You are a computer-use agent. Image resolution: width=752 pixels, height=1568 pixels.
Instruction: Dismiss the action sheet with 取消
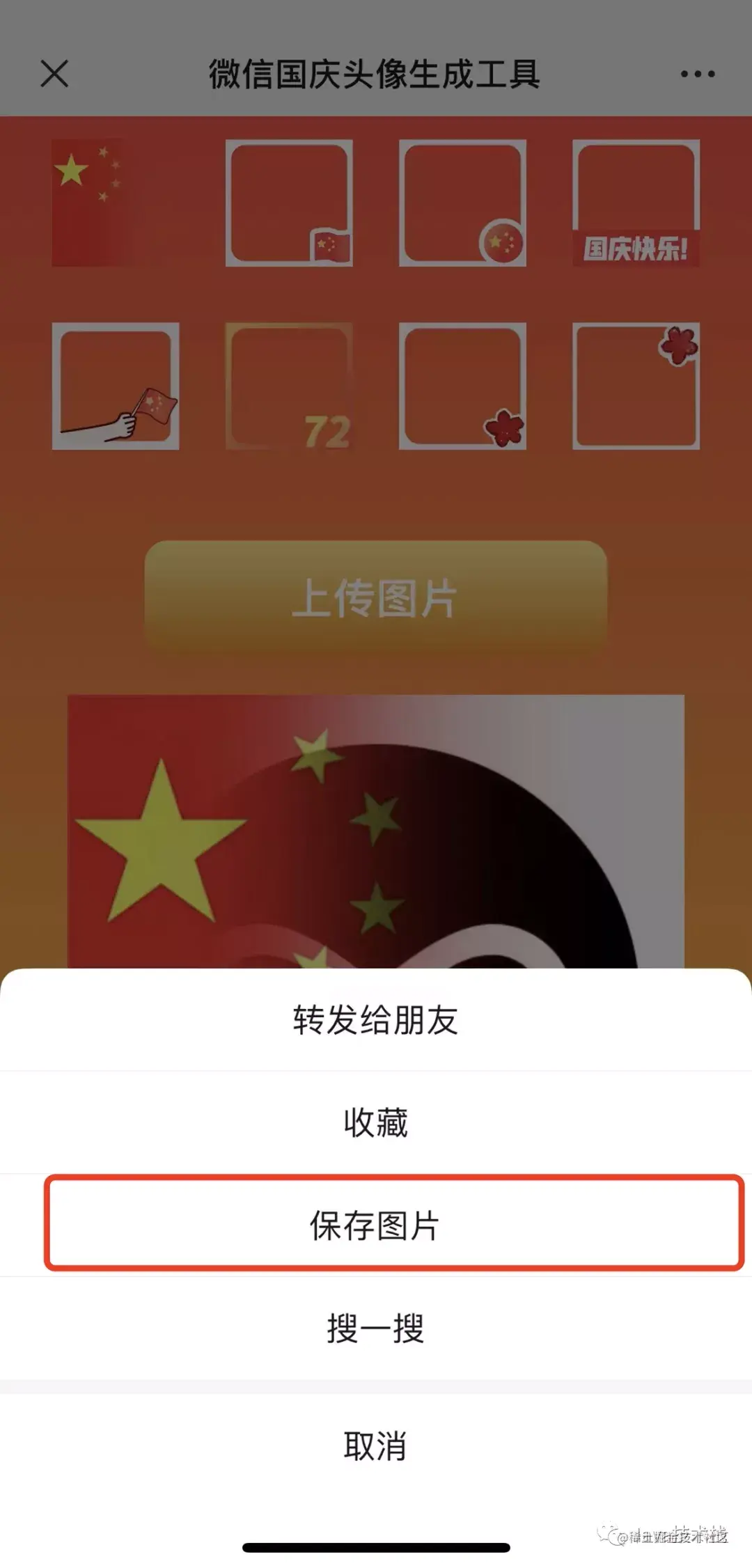click(375, 1445)
